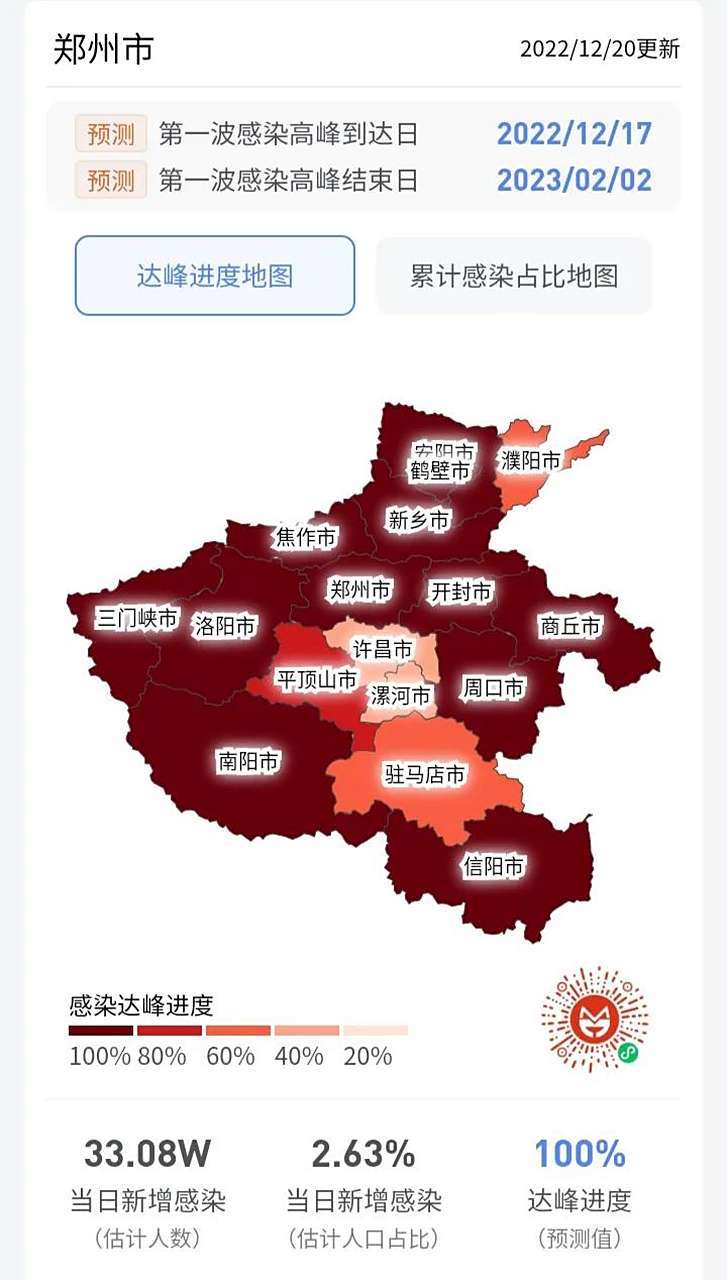Open the 2022/12/17 peak arrival date
This screenshot has width=727, height=1280.
pos(574,134)
